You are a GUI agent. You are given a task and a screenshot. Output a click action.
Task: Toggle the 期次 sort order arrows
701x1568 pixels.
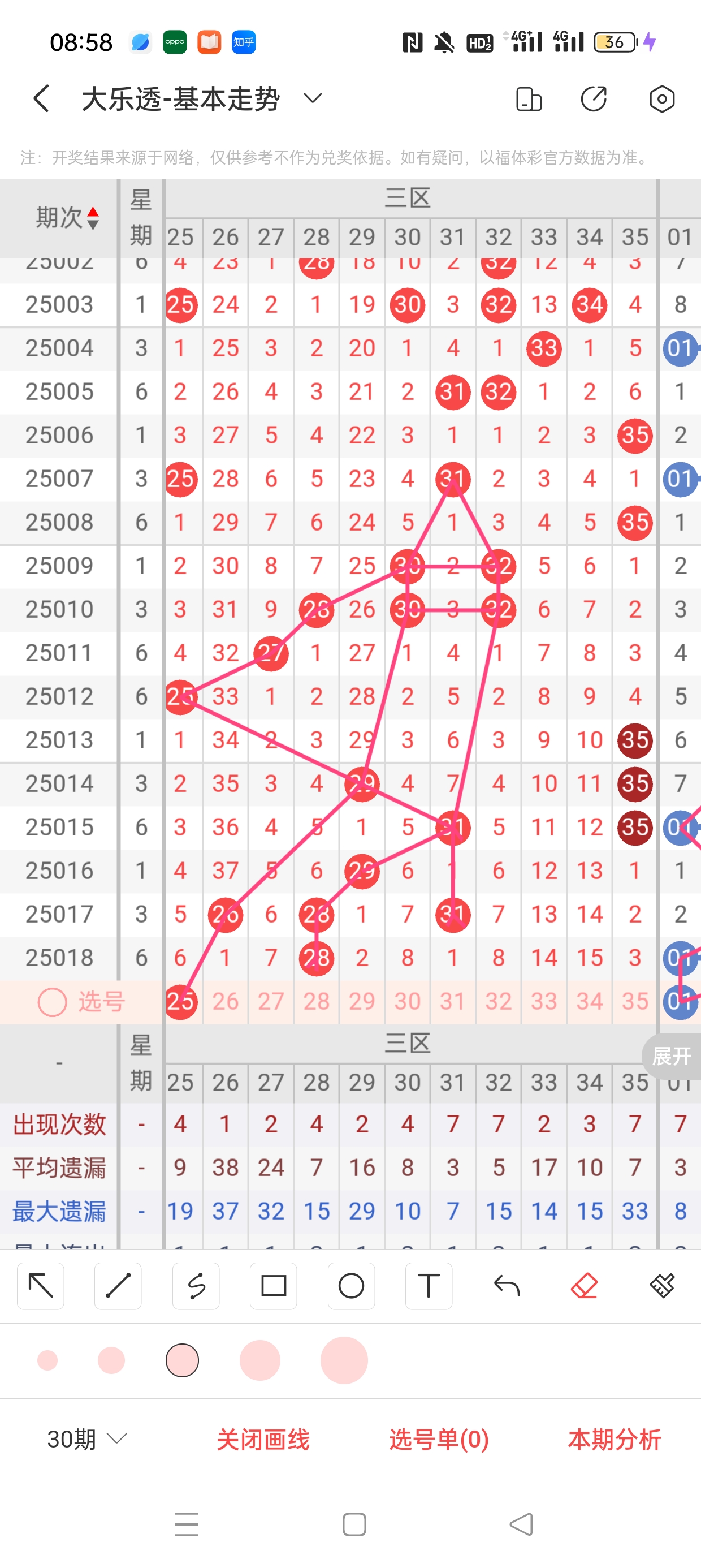pyautogui.click(x=93, y=218)
